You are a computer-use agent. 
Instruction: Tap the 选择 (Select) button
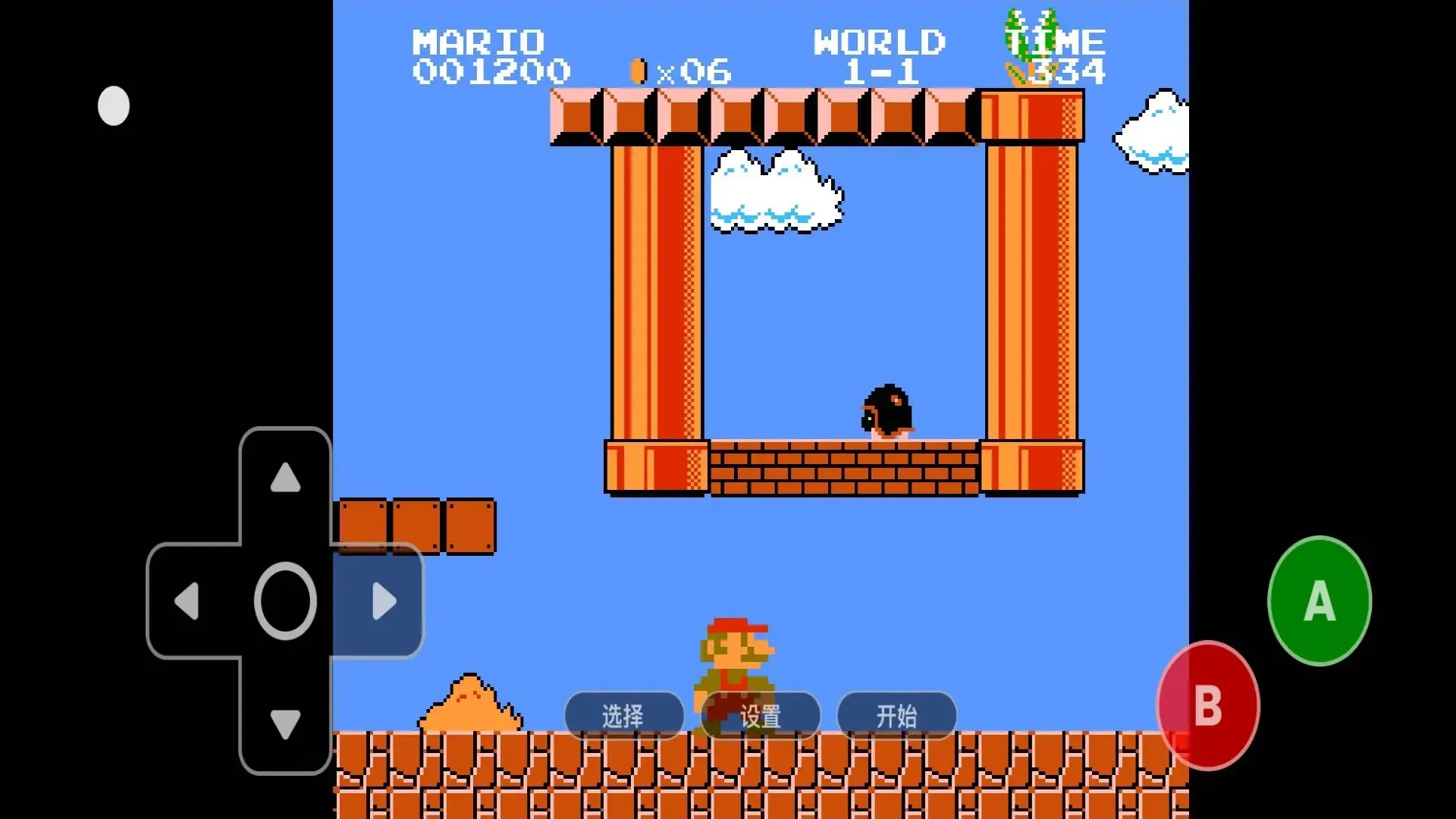pyautogui.click(x=623, y=715)
